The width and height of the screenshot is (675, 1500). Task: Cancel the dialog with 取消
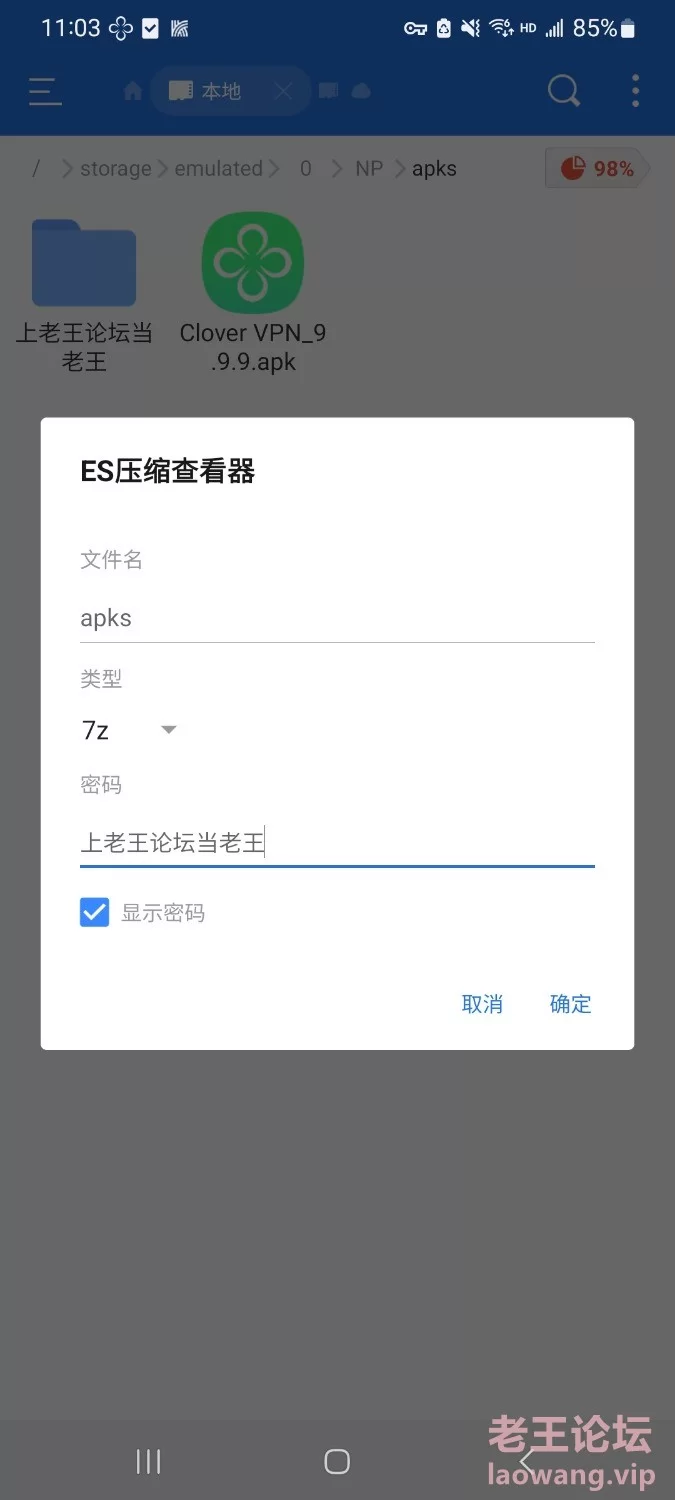tap(482, 1004)
